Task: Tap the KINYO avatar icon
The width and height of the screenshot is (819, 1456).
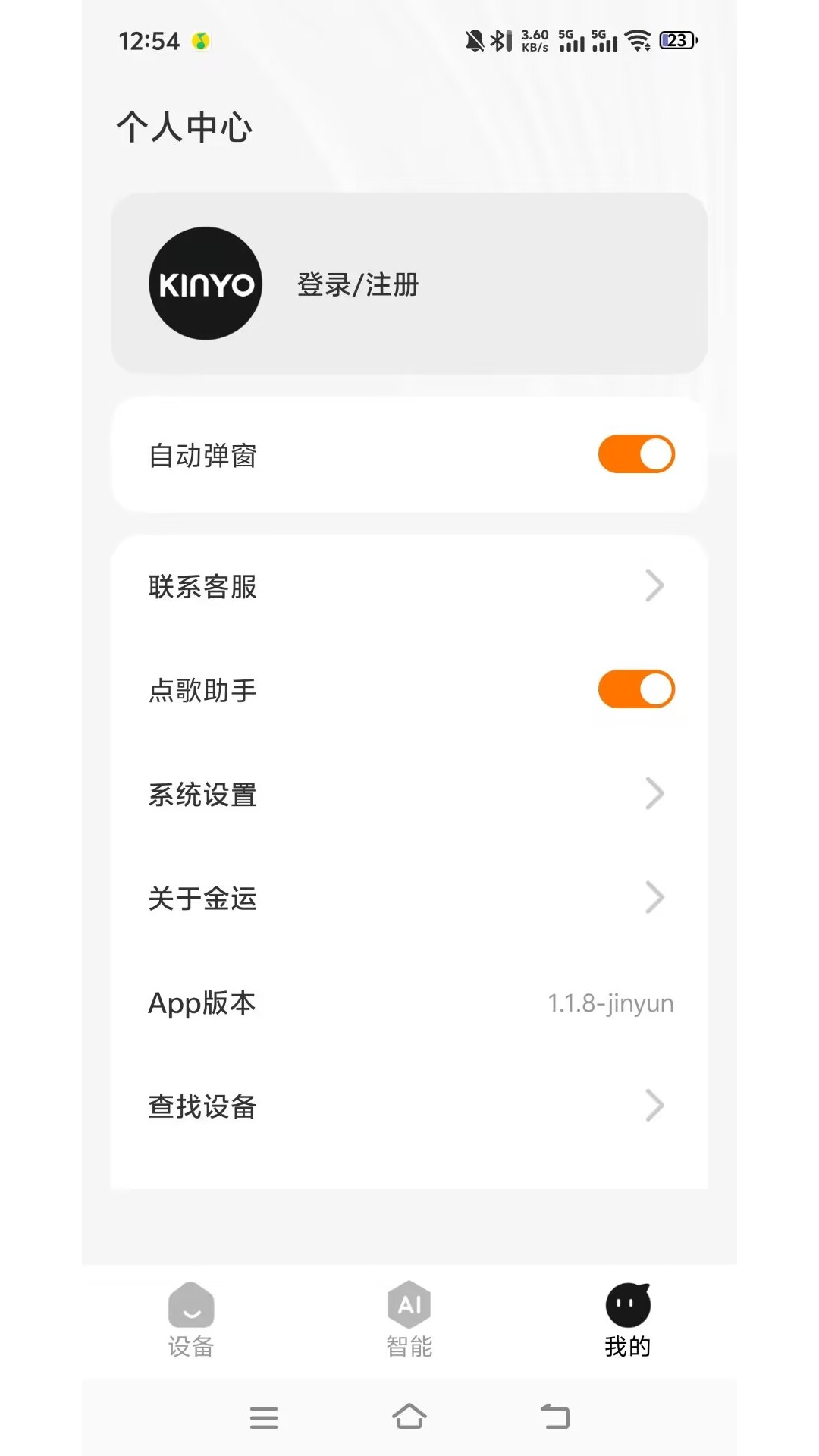Action: point(206,285)
